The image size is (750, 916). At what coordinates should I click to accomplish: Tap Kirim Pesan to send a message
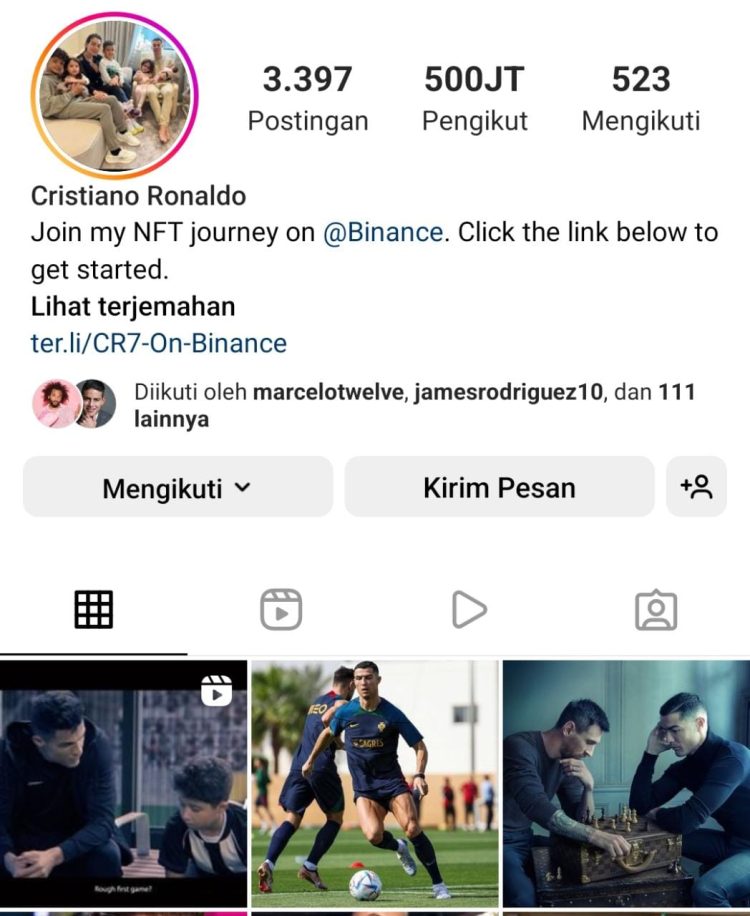(499, 488)
